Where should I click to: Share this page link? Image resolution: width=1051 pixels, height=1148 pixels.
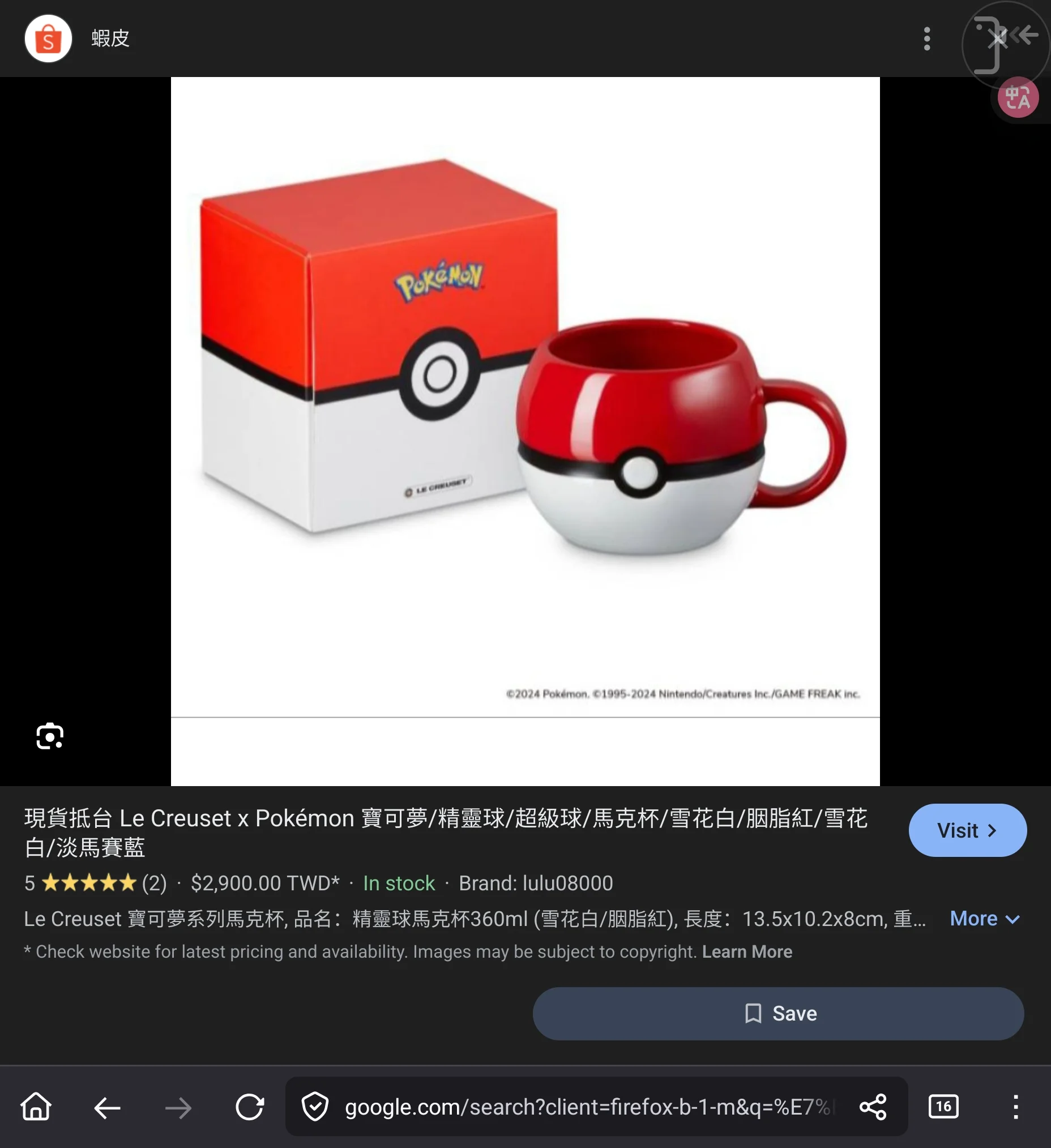point(872,1107)
